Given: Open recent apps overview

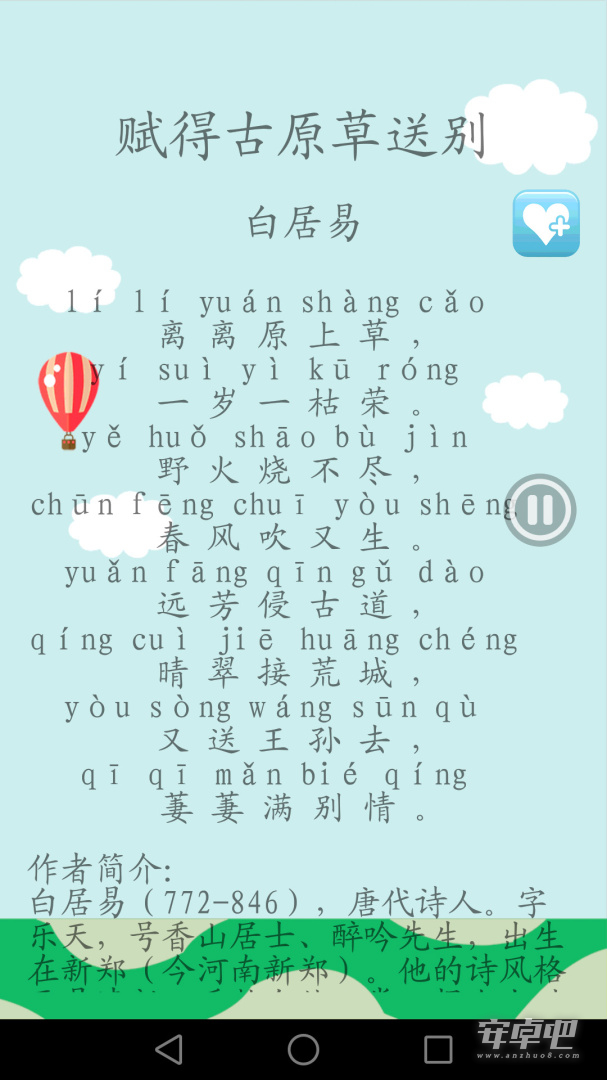Looking at the screenshot, I should [x=438, y=1050].
